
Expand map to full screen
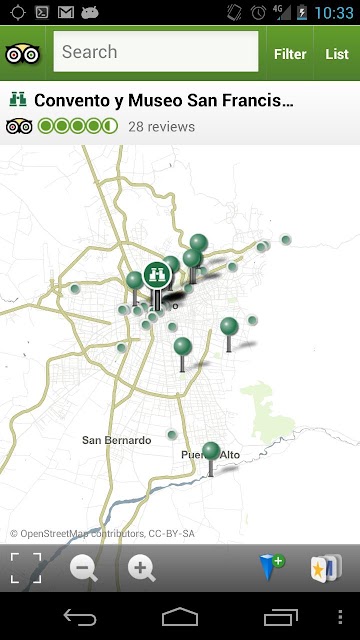pos(26,568)
